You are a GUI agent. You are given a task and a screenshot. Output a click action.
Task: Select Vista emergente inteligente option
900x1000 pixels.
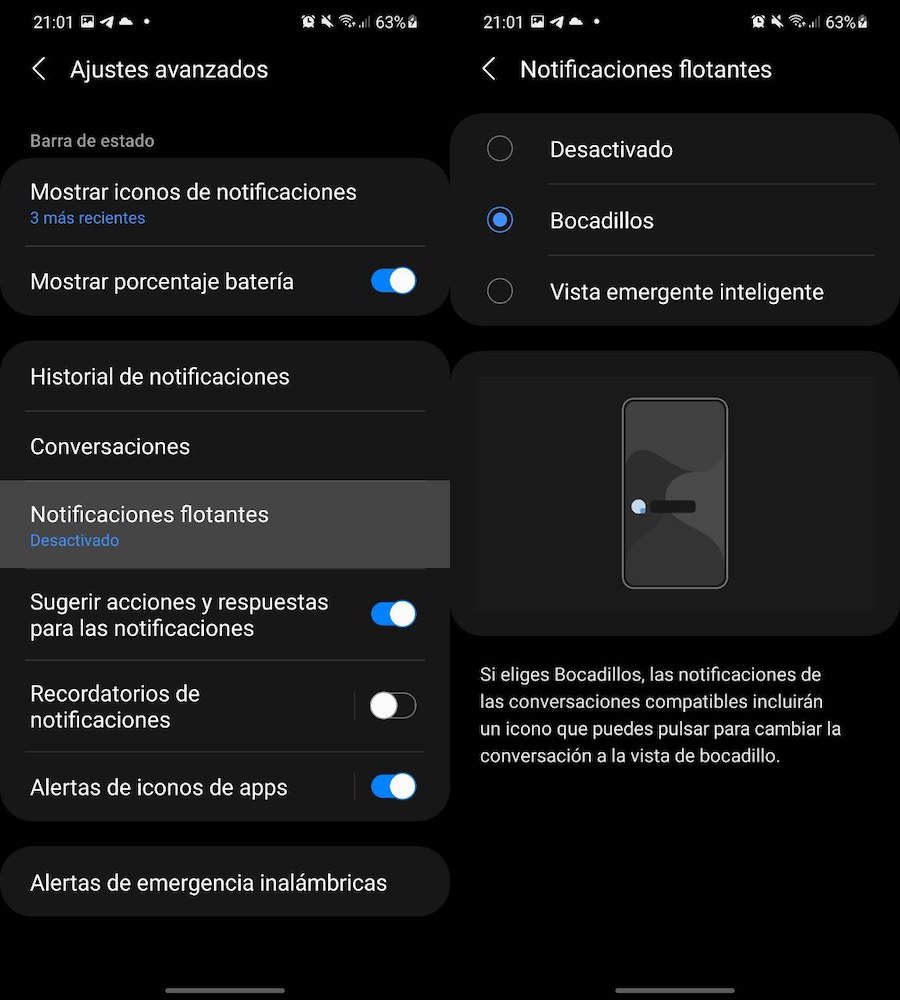click(x=500, y=292)
